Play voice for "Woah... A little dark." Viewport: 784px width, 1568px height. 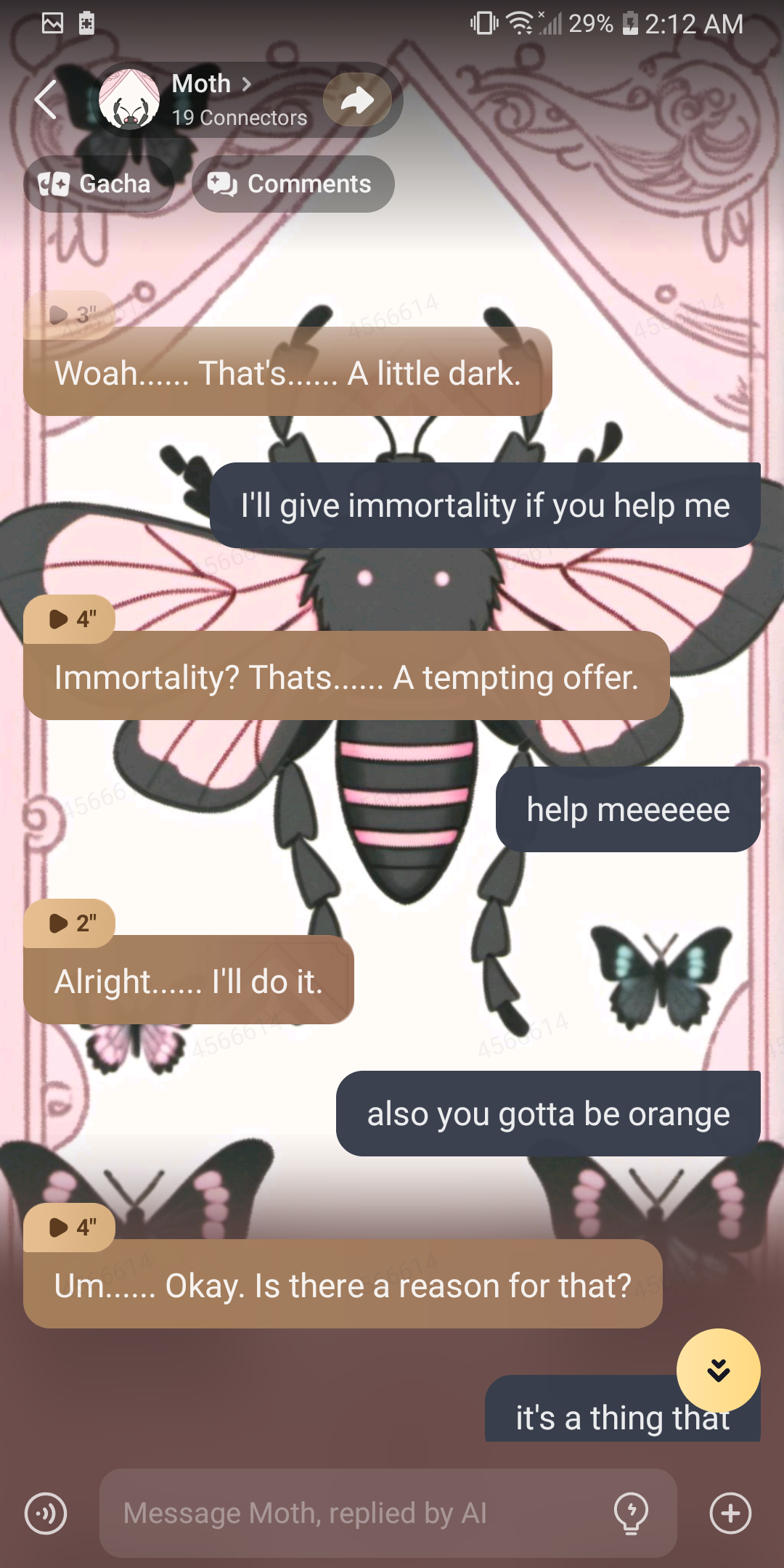[x=69, y=315]
